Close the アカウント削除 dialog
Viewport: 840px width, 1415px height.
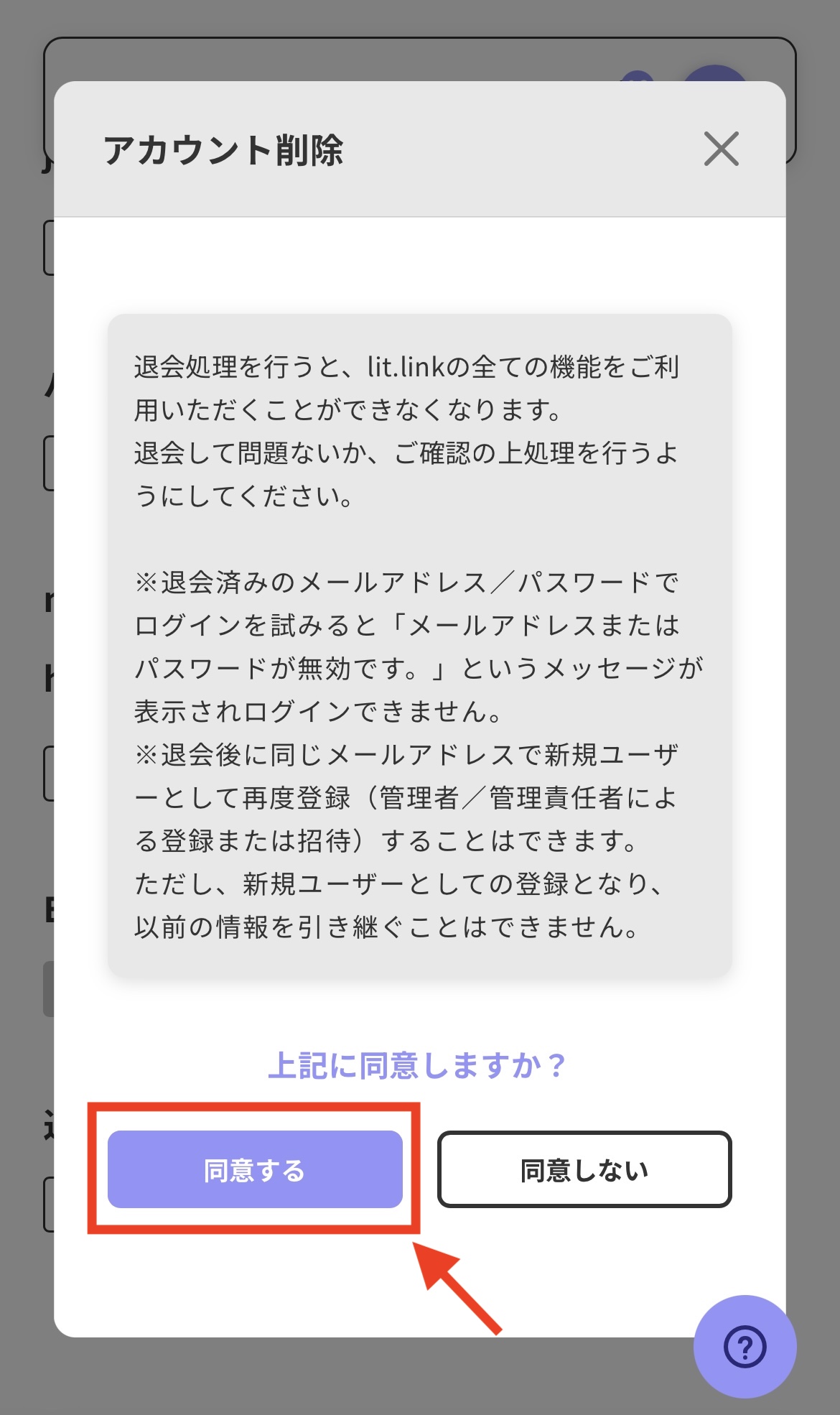click(x=721, y=149)
